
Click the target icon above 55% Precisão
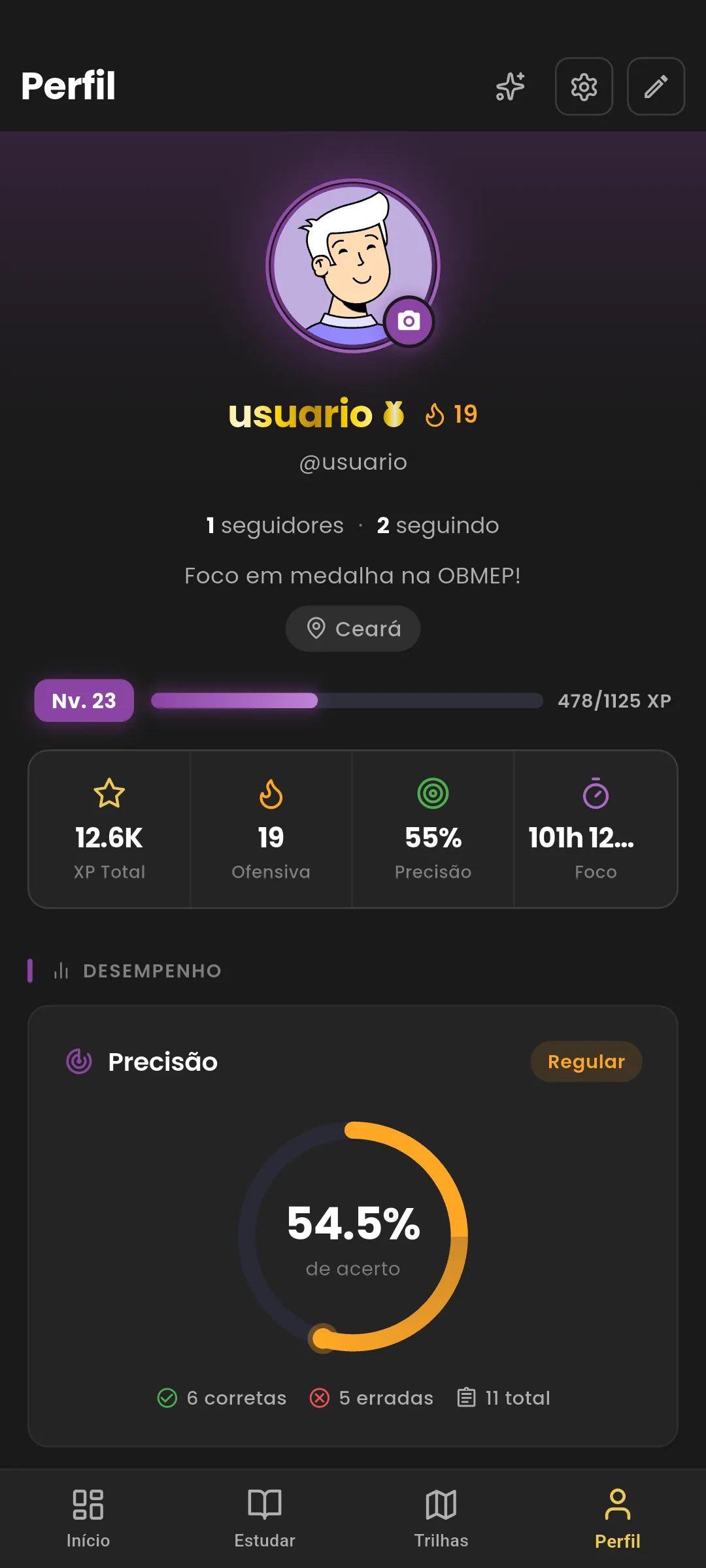pyautogui.click(x=433, y=794)
